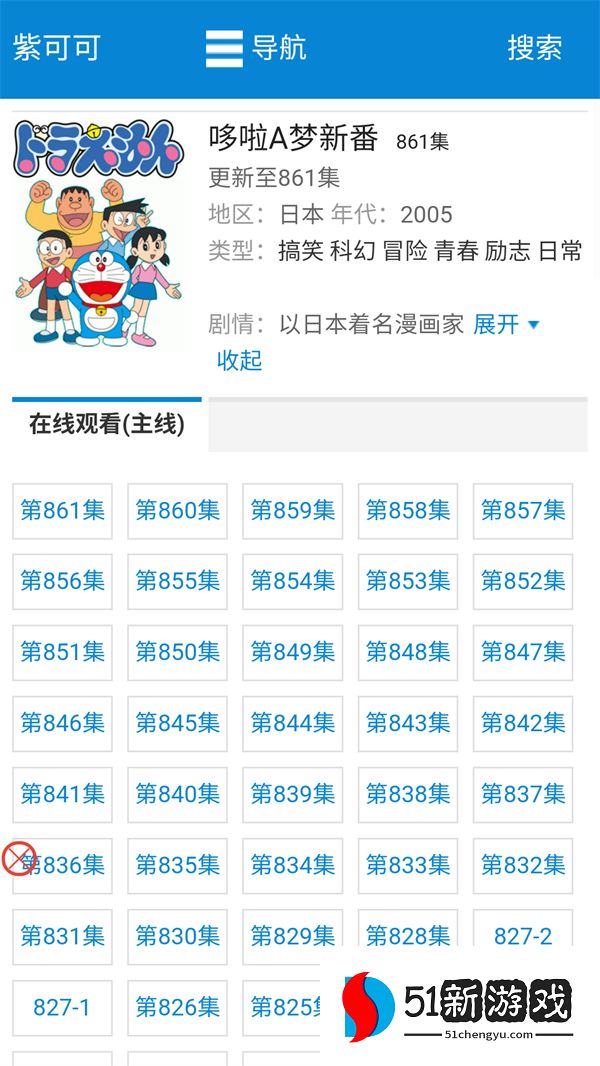Viewport: 600px width, 1066px height.
Task: Choose episode 第846集
Action: point(62,723)
